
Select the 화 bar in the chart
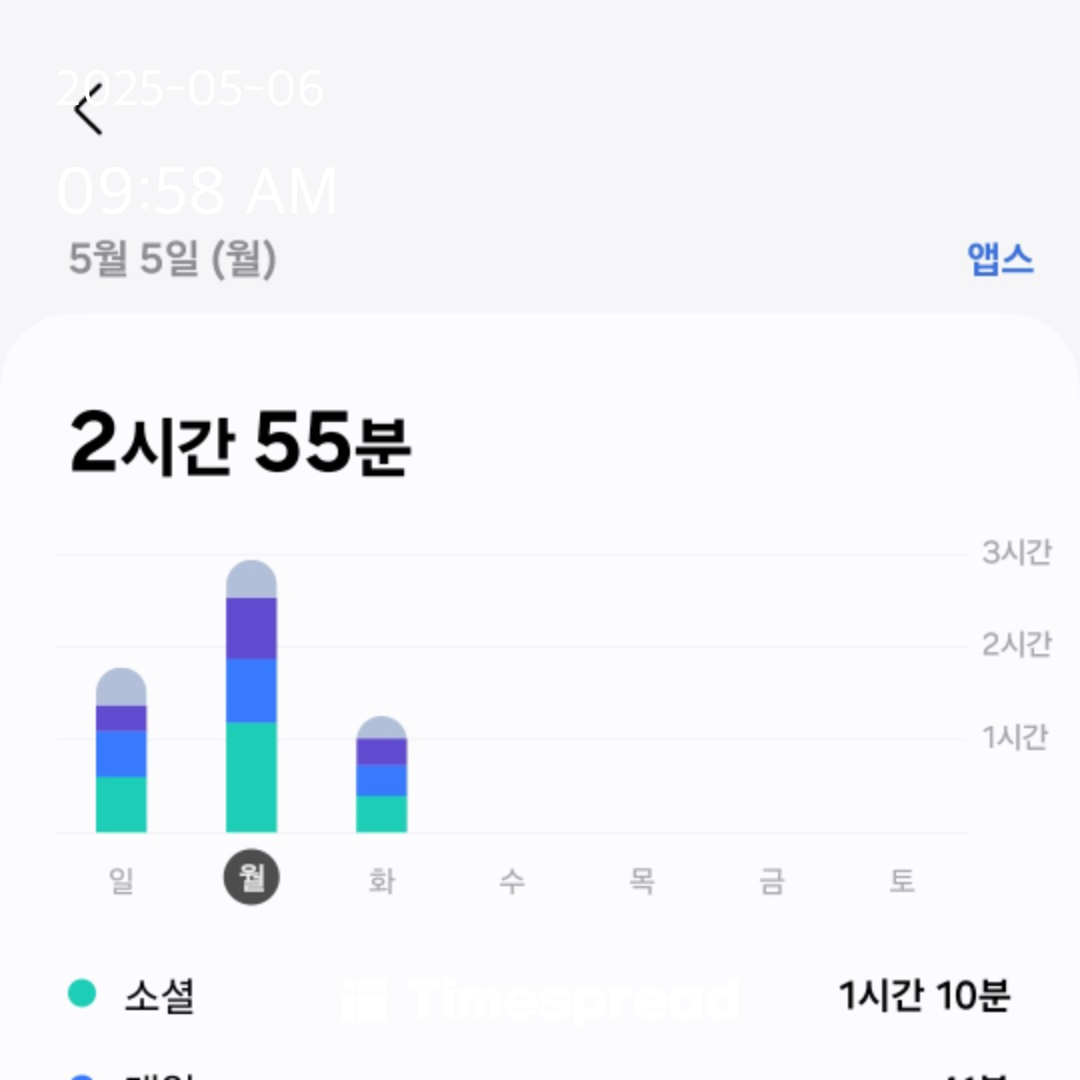[x=381, y=775]
